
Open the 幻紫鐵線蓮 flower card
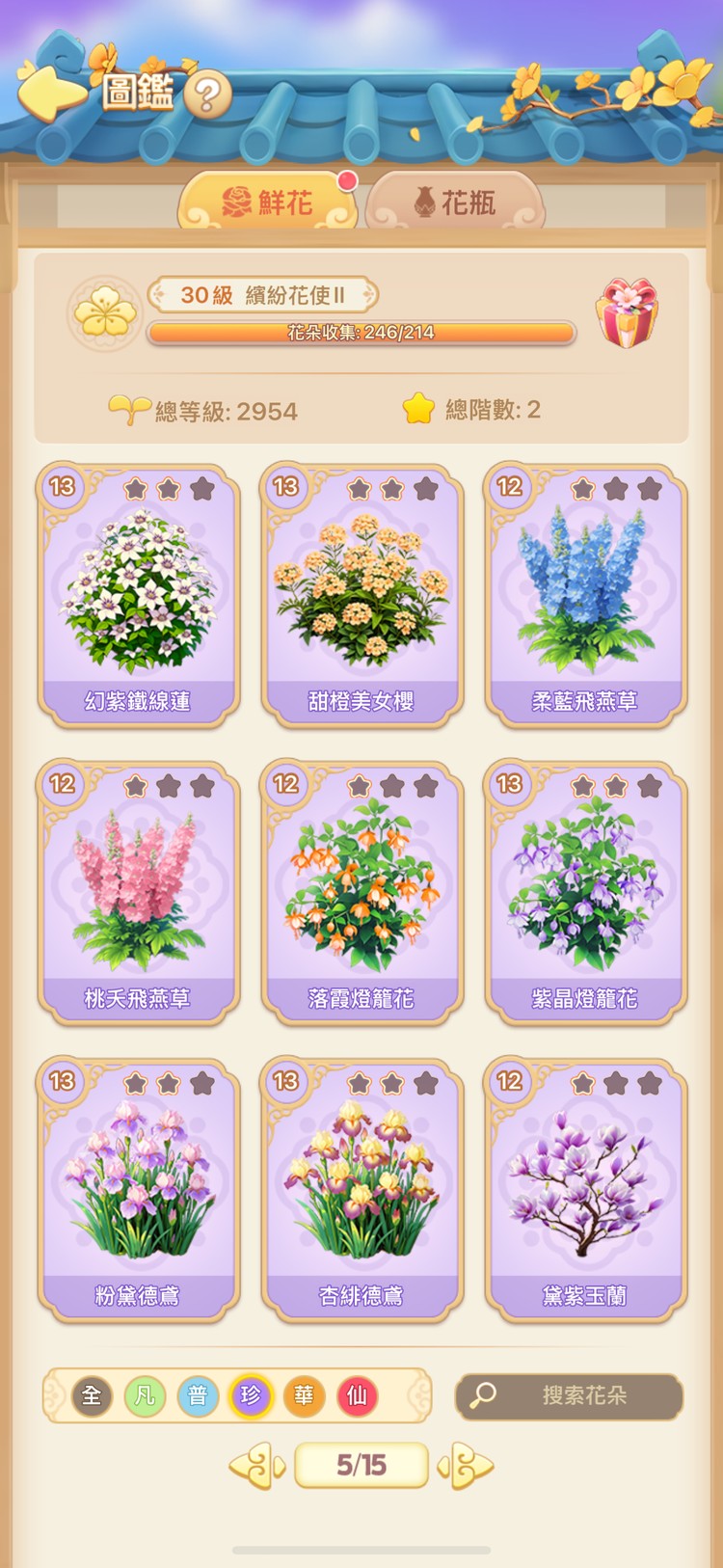point(138,595)
